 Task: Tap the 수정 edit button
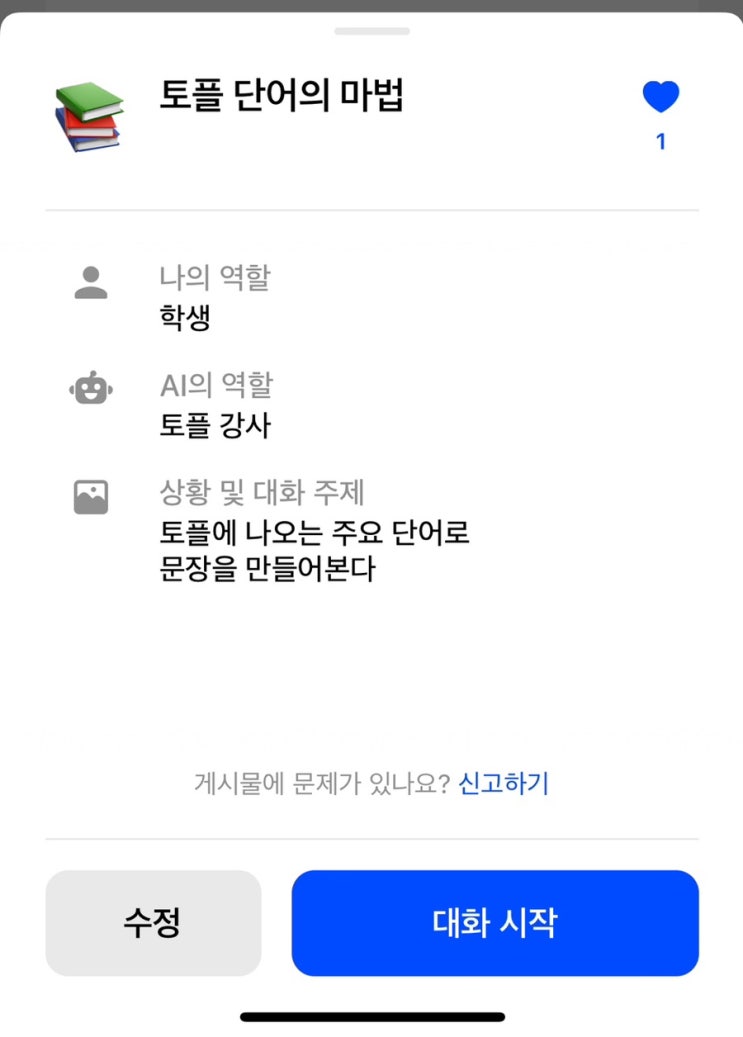153,922
